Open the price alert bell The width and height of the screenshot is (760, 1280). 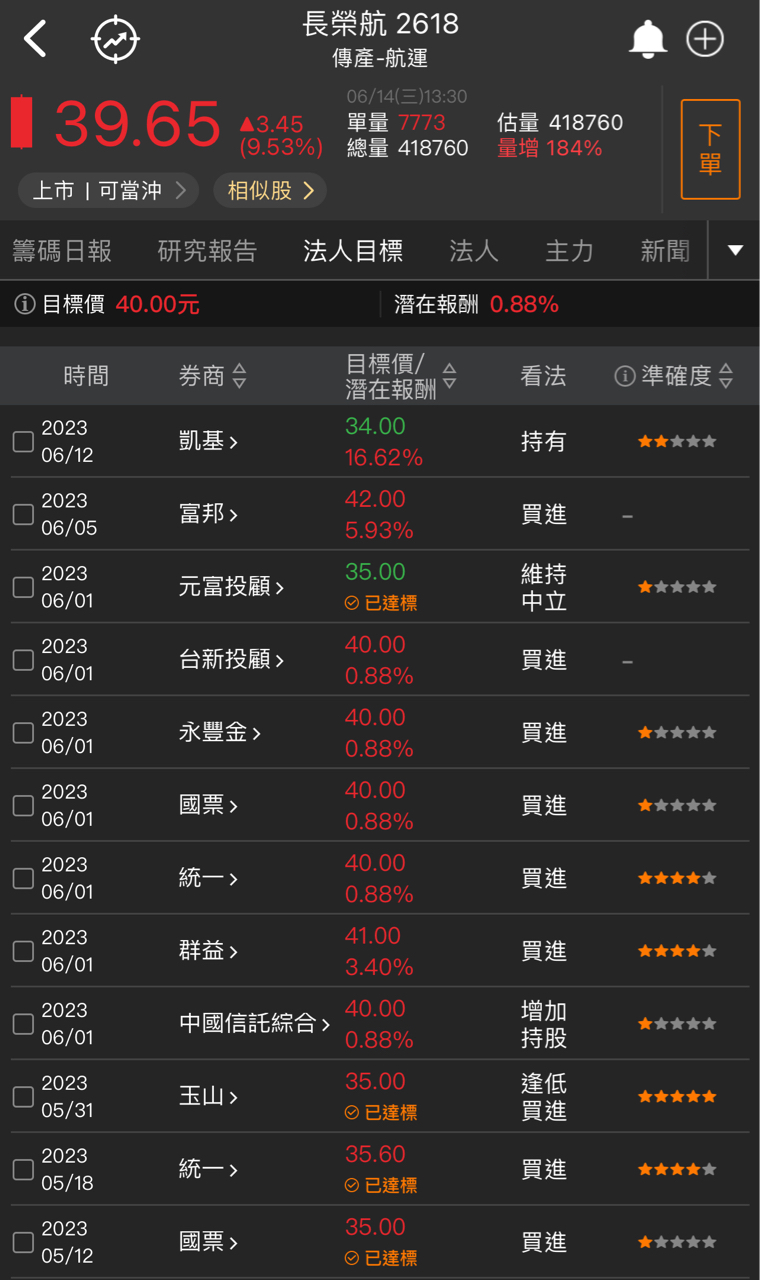click(647, 40)
